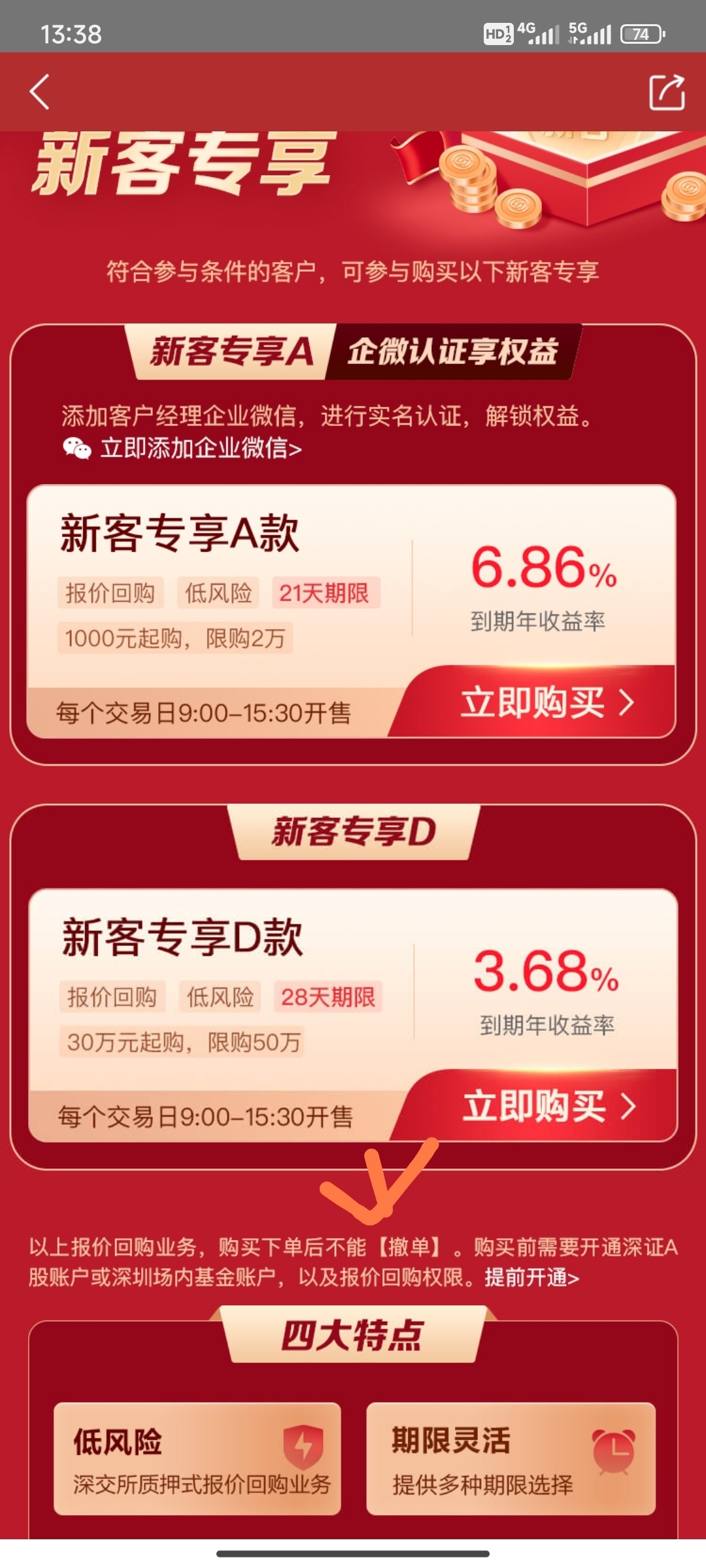Screen dimensions: 706x1568
Task: Go back using the top-left arrow
Action: [x=40, y=91]
